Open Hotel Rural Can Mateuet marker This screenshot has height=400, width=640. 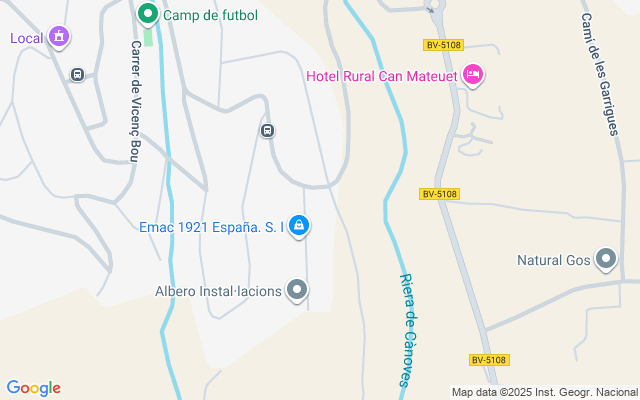(474, 74)
